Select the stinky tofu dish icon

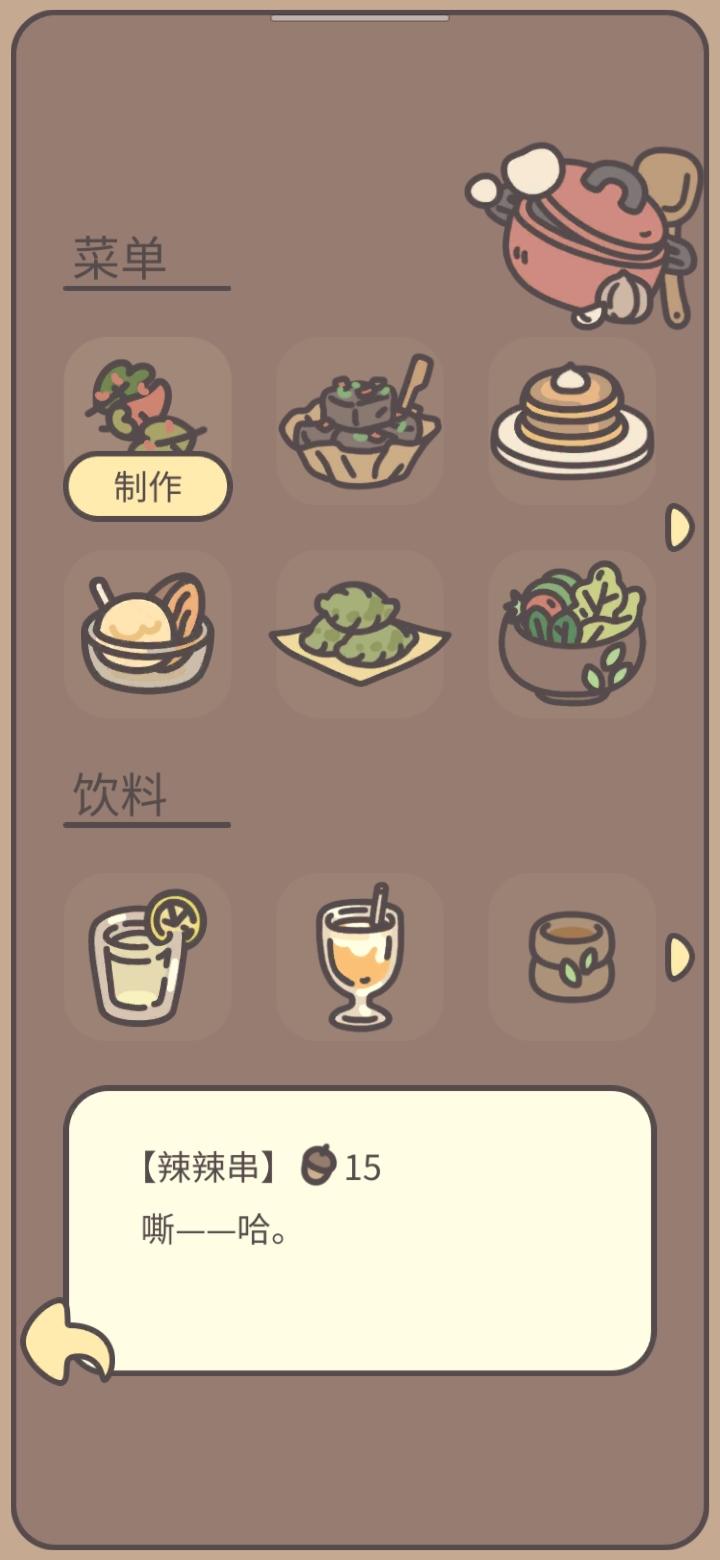pyautogui.click(x=359, y=422)
